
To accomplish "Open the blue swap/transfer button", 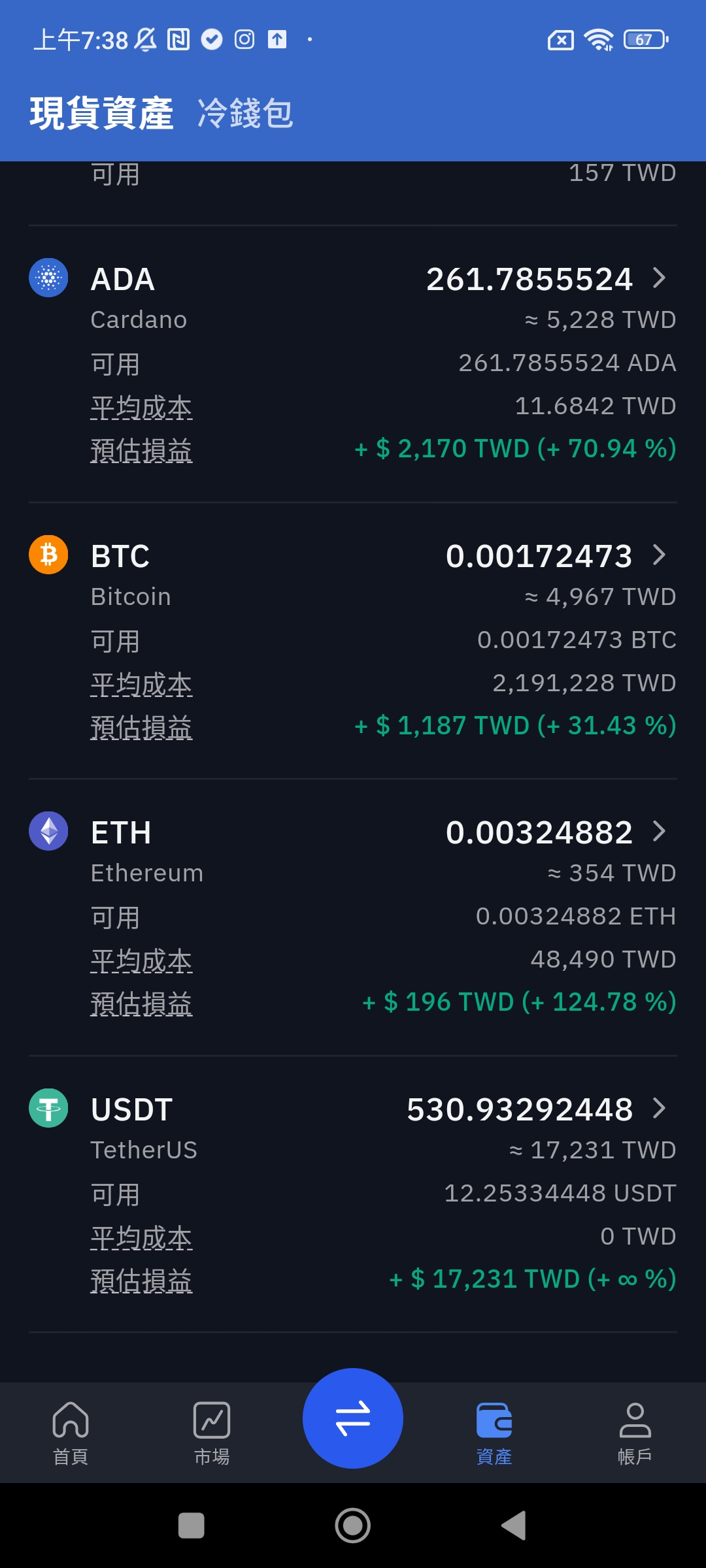I will [x=352, y=1418].
